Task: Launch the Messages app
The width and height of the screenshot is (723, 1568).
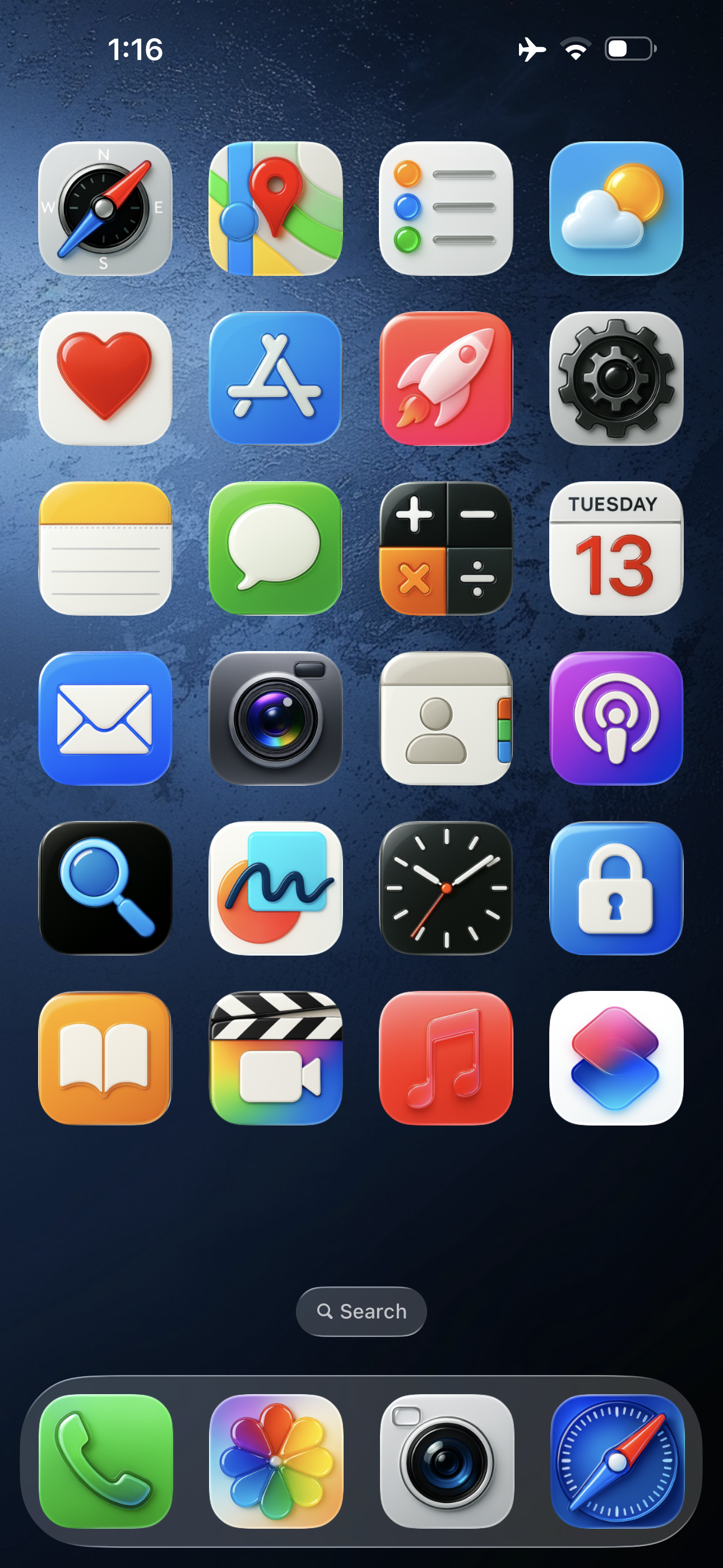Action: point(275,548)
